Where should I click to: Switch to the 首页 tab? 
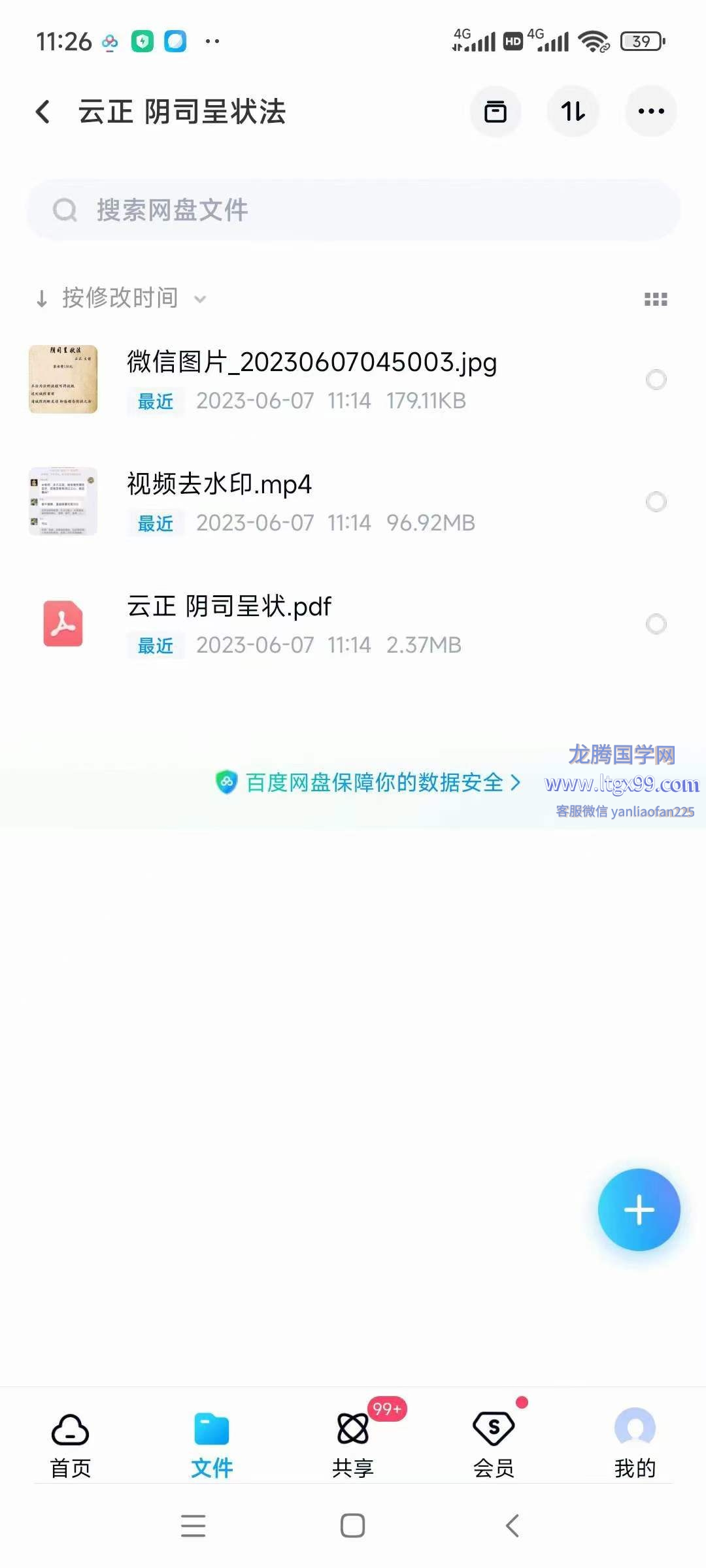click(x=71, y=1445)
